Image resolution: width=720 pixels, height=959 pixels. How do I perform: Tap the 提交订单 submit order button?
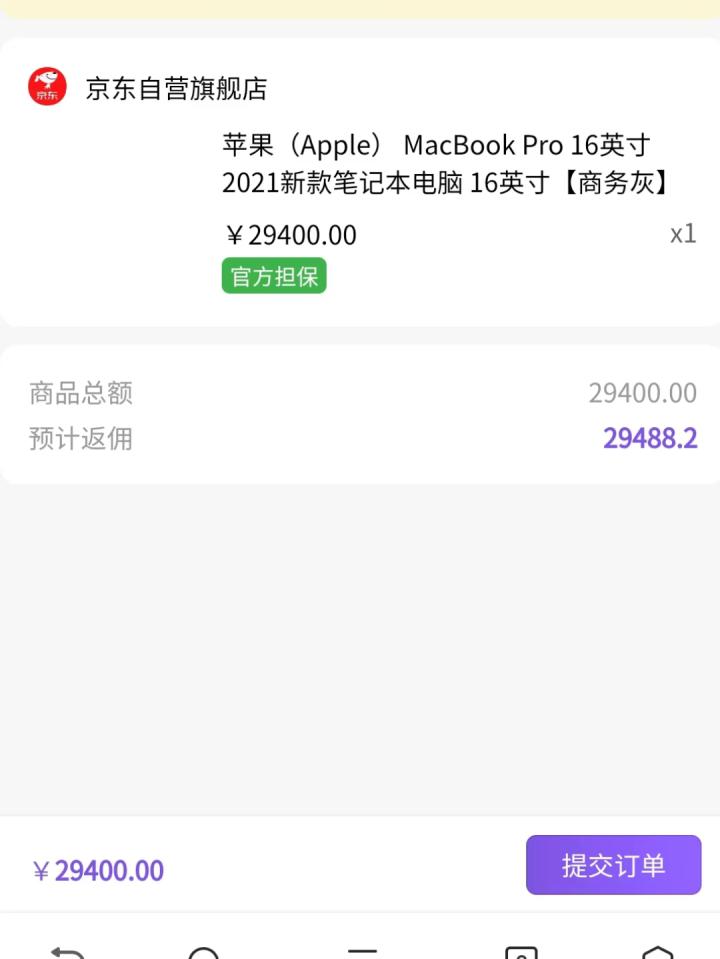tap(613, 865)
